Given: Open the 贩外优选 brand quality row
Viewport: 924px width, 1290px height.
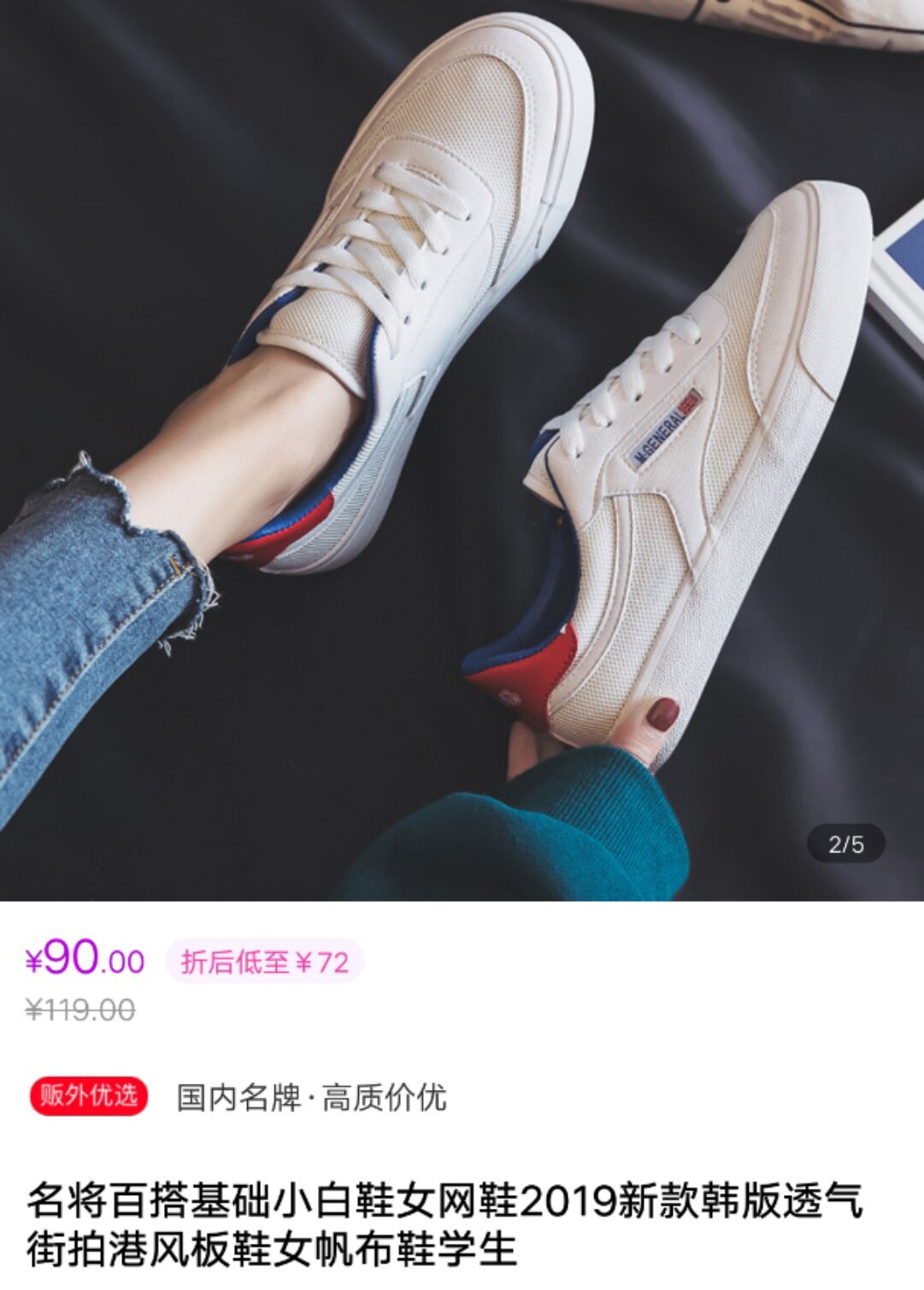Looking at the screenshot, I should pyautogui.click(x=239, y=1097).
